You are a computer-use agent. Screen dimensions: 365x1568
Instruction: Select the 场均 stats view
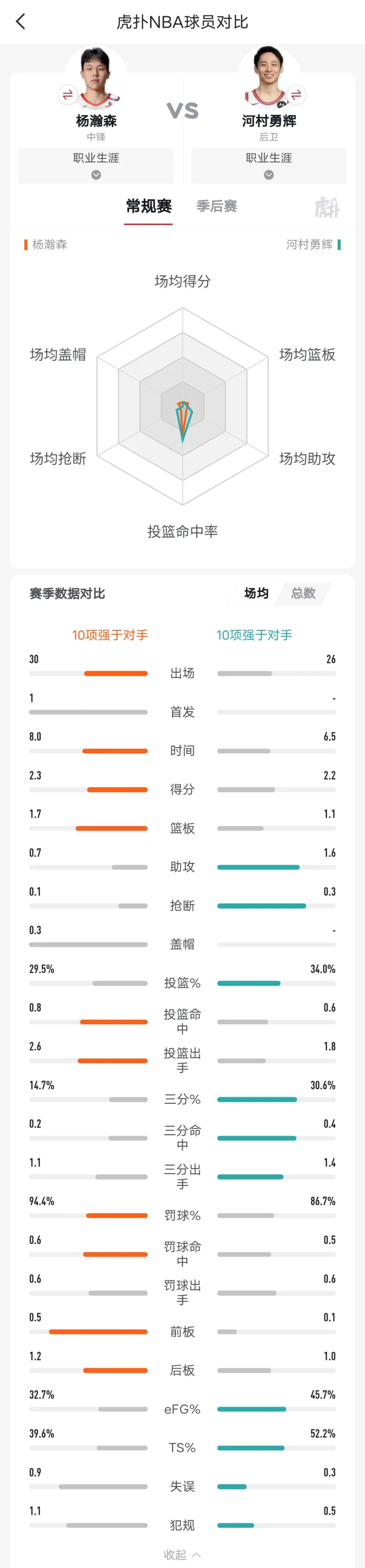tap(256, 593)
